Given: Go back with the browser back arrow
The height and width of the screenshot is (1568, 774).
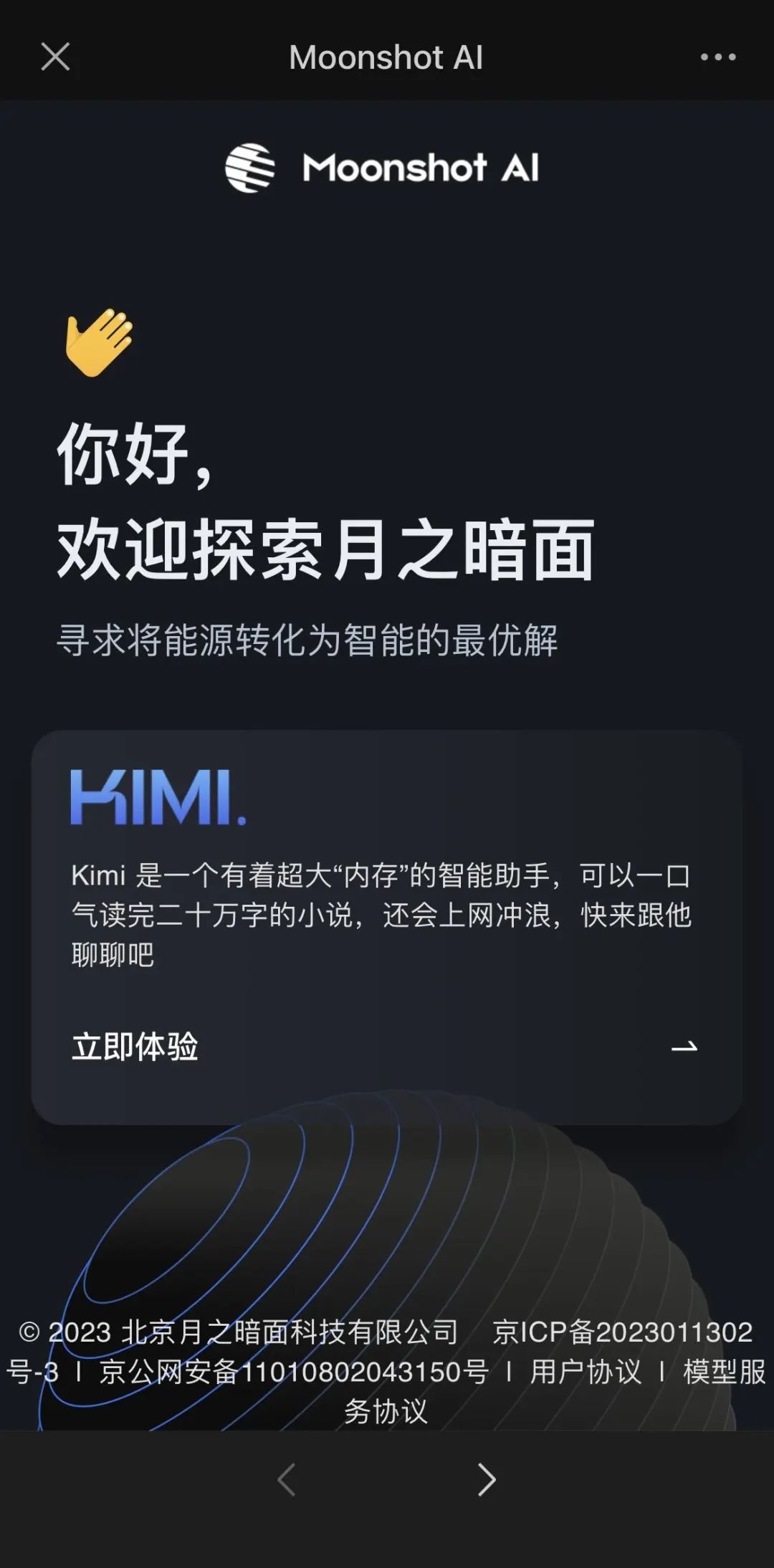Looking at the screenshot, I should [287, 1479].
